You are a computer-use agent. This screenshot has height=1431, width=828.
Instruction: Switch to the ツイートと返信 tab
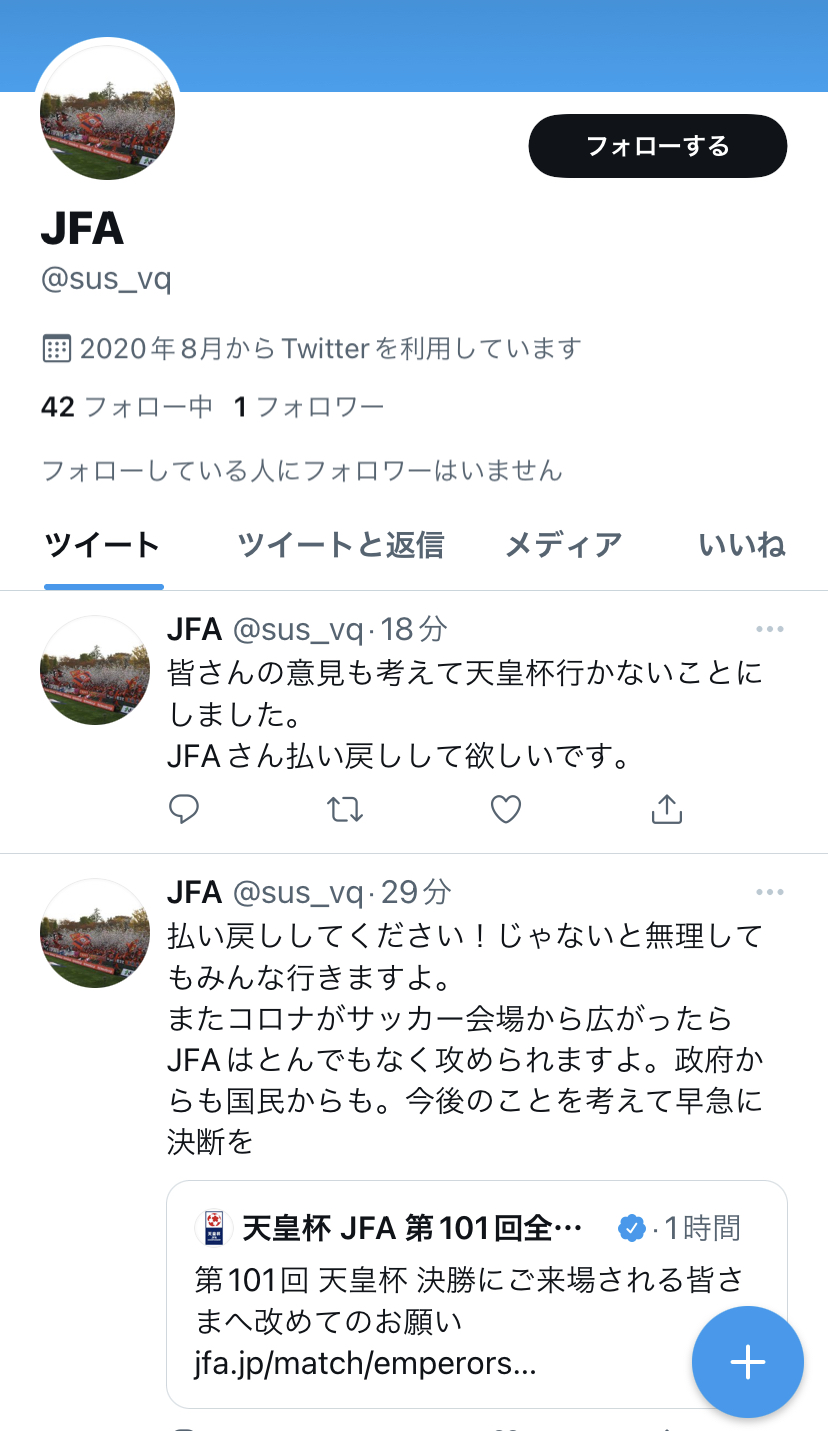(x=340, y=545)
